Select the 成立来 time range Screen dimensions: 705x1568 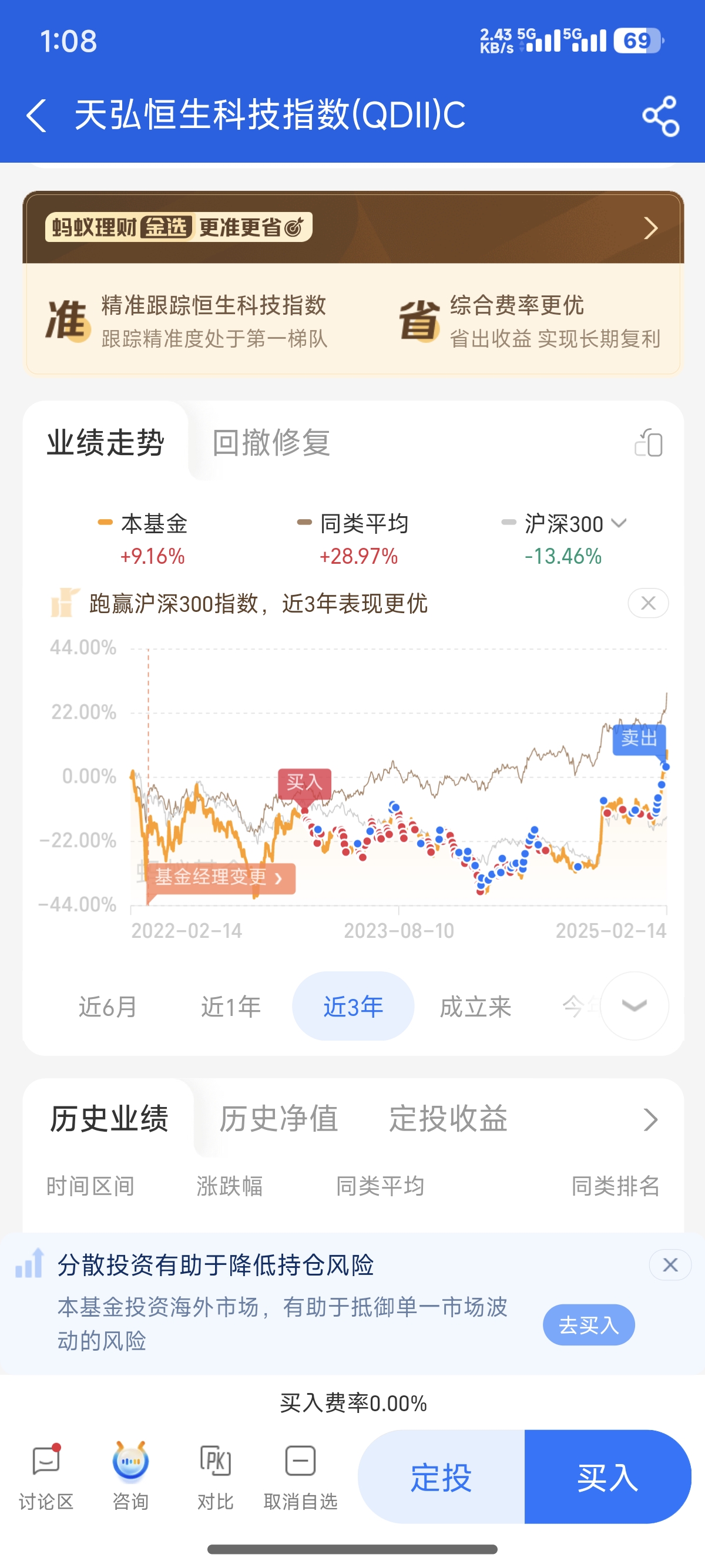(x=475, y=1006)
